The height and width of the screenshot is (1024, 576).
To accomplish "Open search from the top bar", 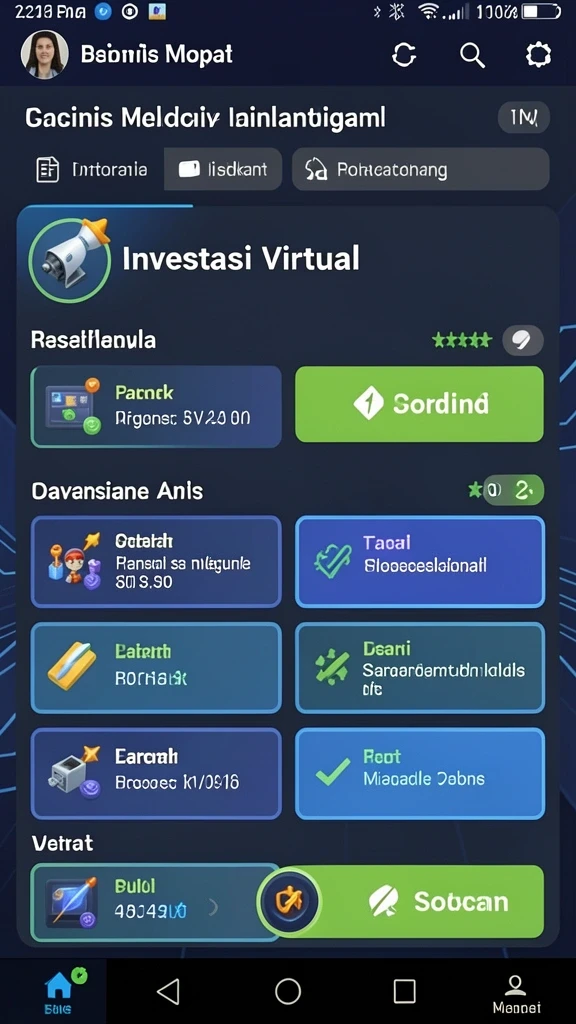I will (x=472, y=55).
